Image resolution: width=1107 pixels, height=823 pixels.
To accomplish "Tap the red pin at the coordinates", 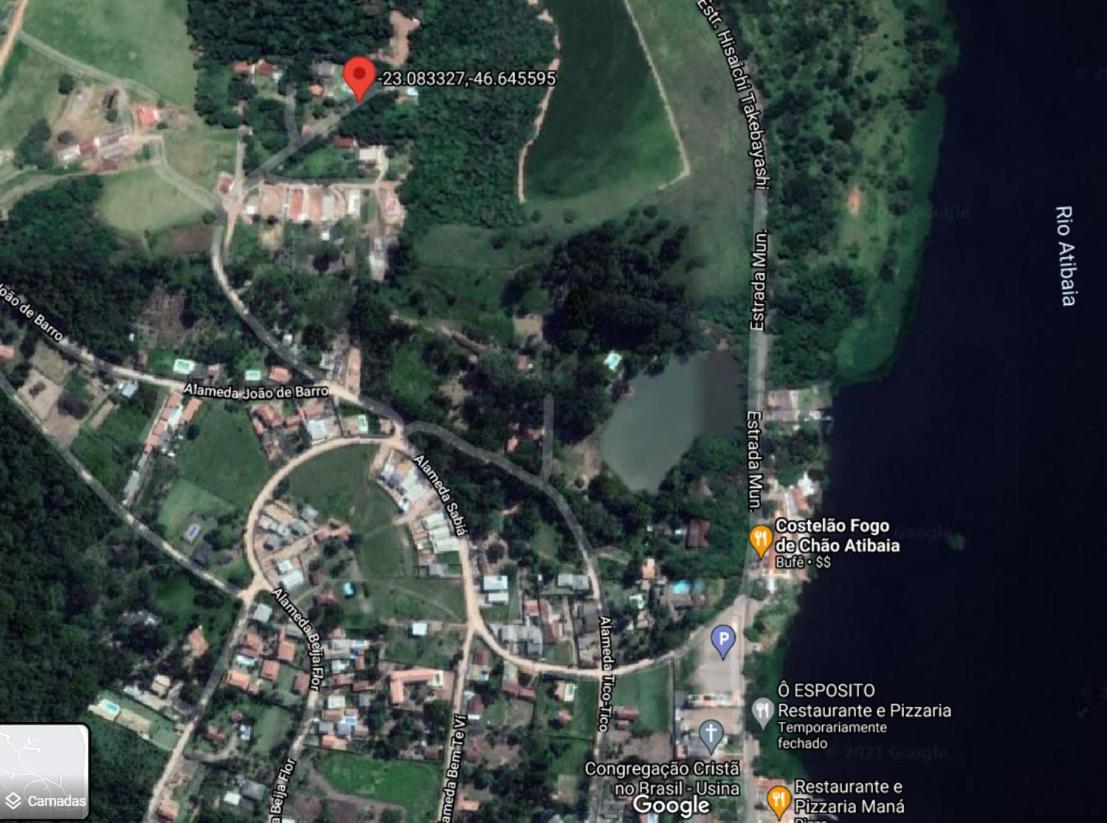I will tap(359, 75).
